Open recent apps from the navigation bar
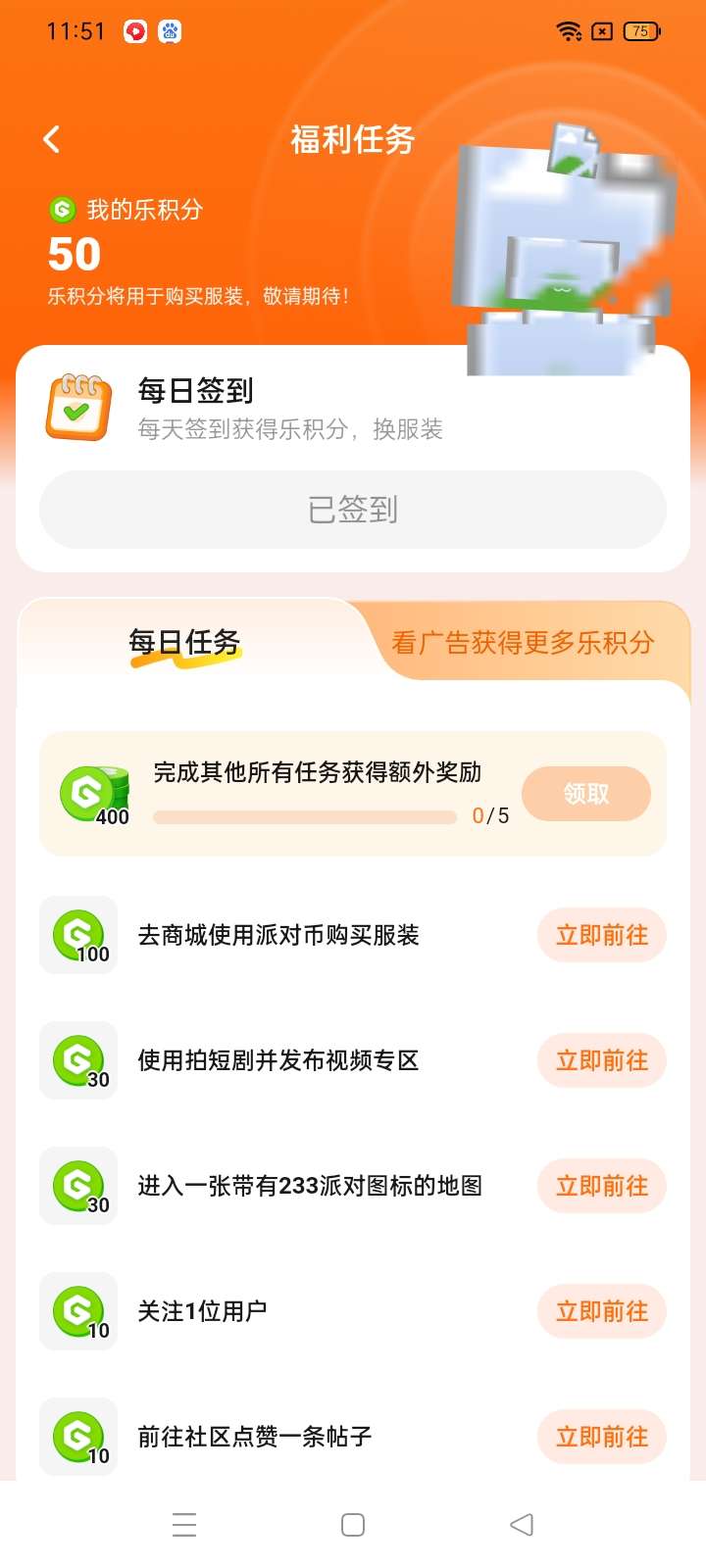Image resolution: width=706 pixels, height=1568 pixels. [x=184, y=1525]
